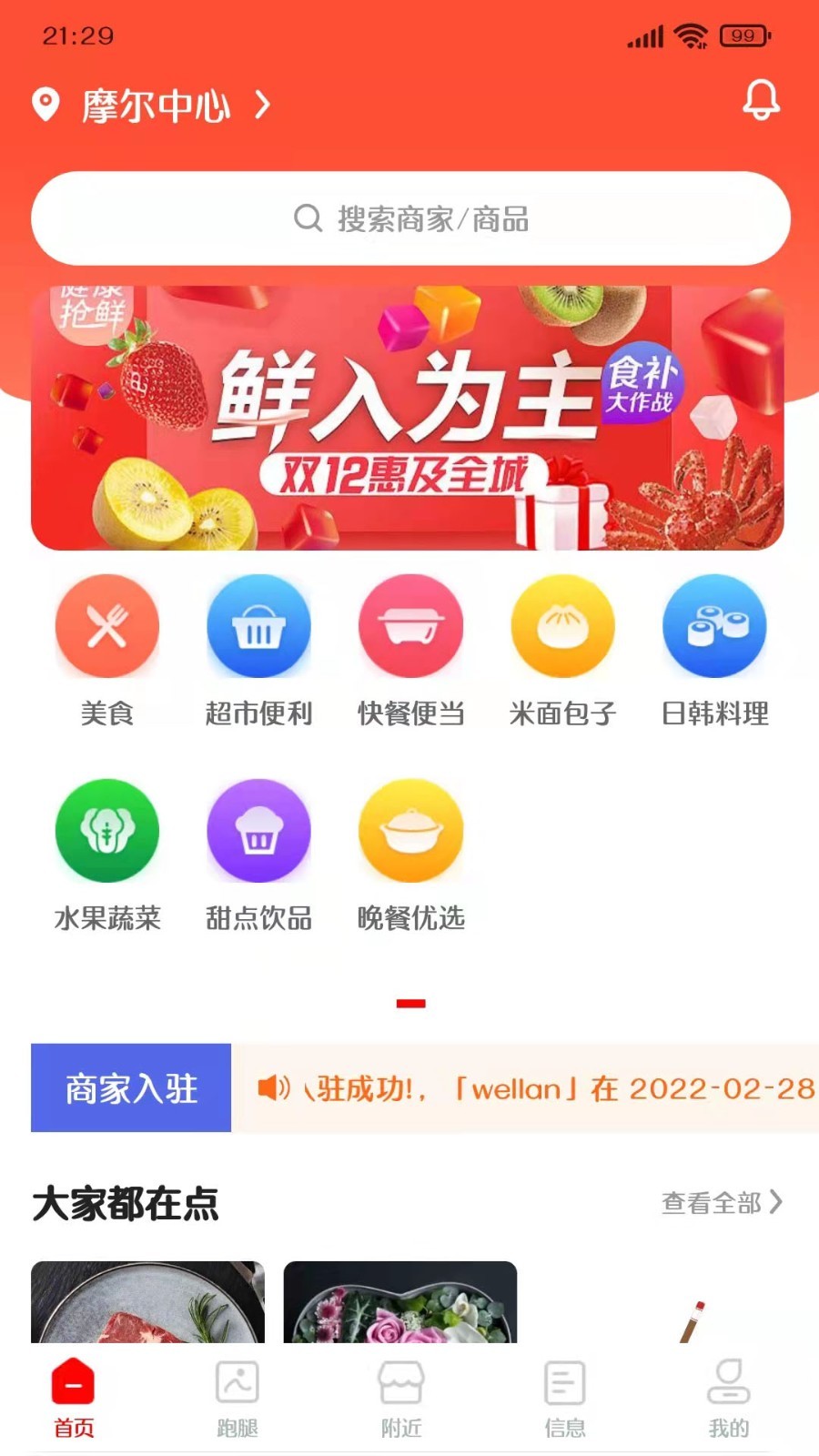Open 查看全部 under 大家都在点

coord(722,1202)
